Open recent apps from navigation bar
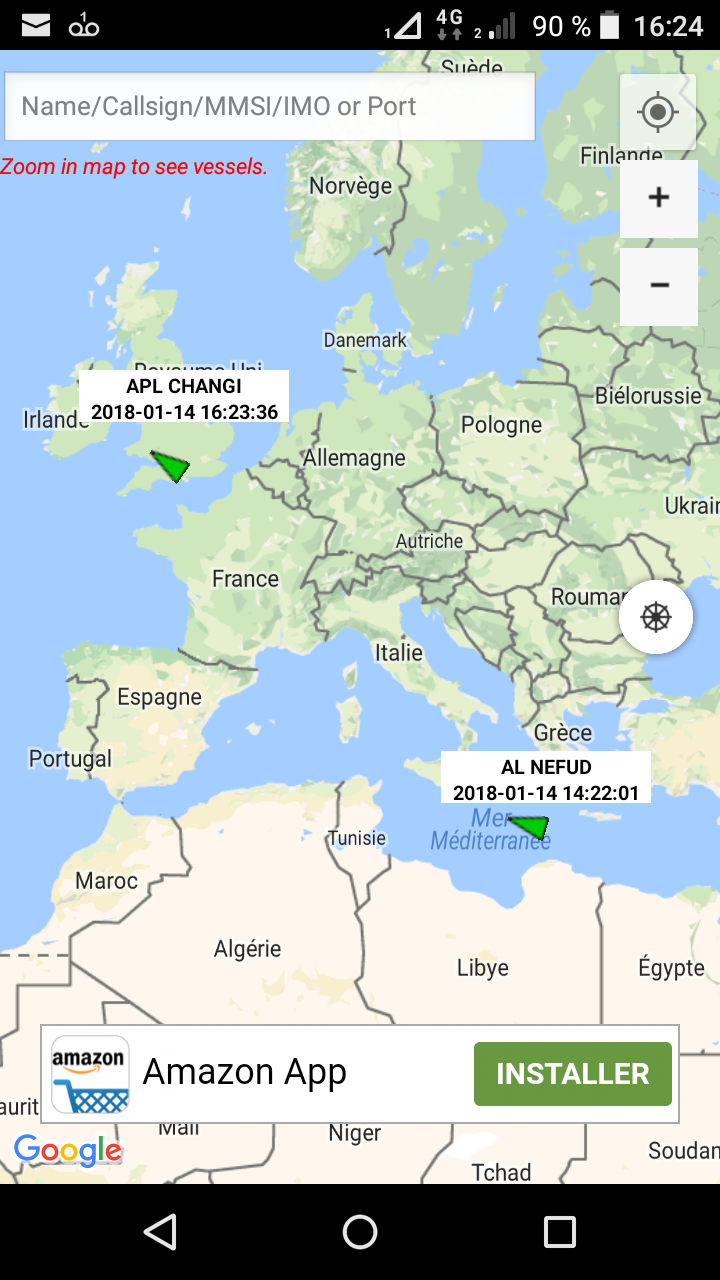 [560, 1232]
